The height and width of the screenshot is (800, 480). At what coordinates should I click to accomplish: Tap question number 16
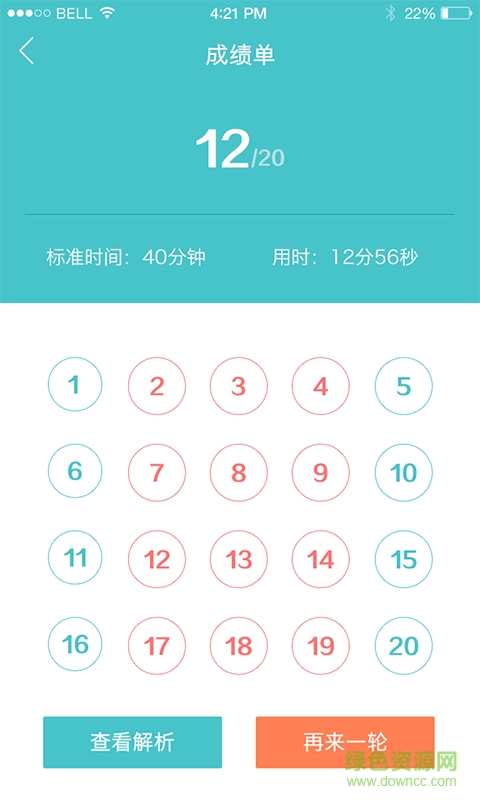[x=75, y=644]
